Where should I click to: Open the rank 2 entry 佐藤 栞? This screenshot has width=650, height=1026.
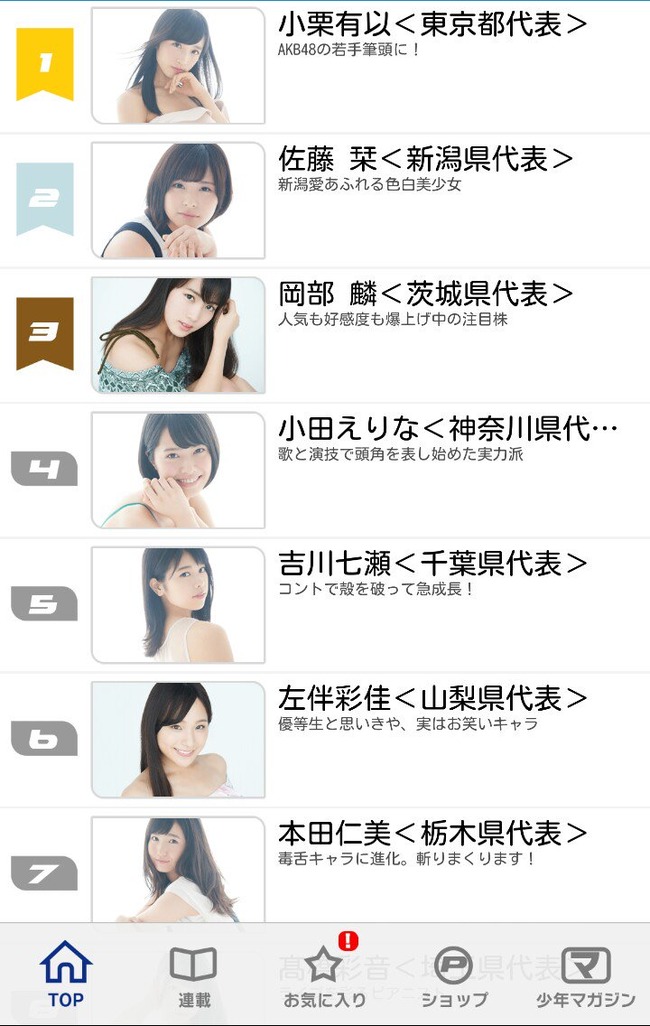click(425, 160)
